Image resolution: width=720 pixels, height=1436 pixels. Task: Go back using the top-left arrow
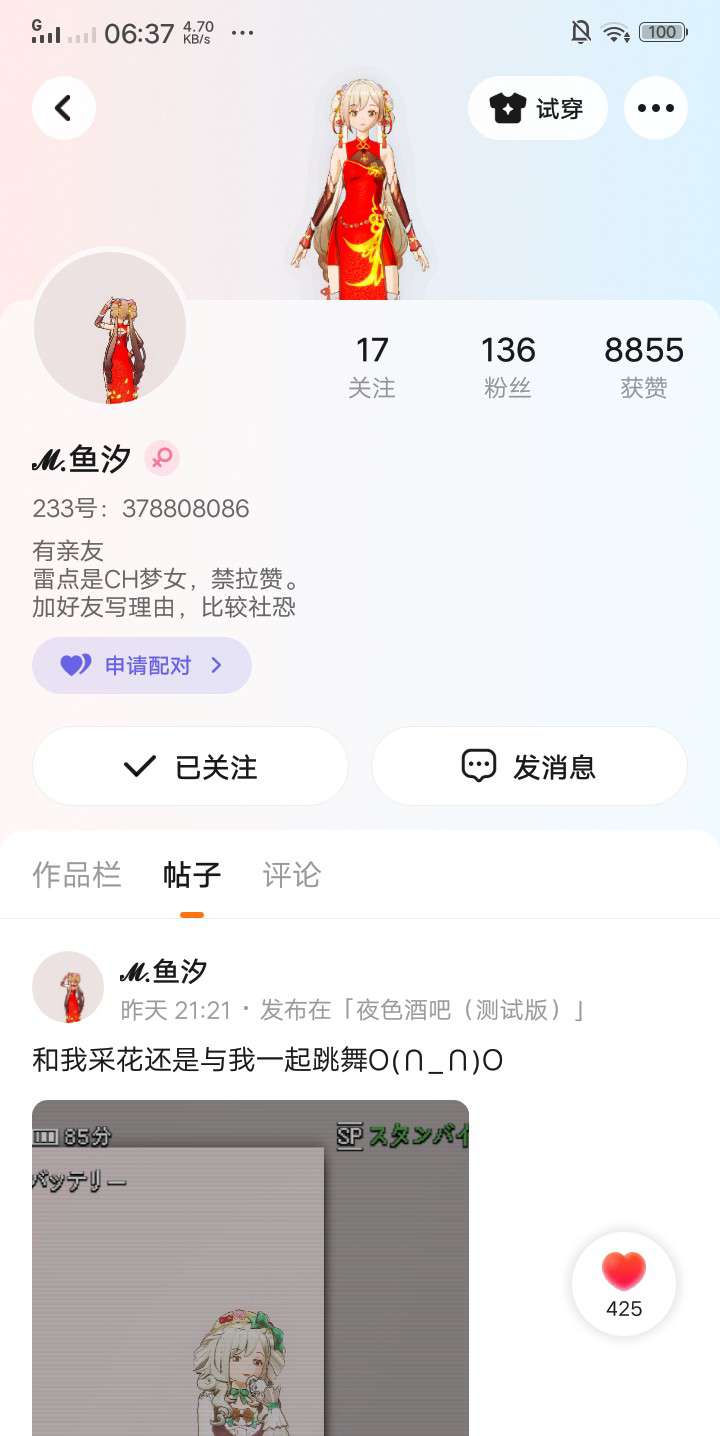[64, 108]
